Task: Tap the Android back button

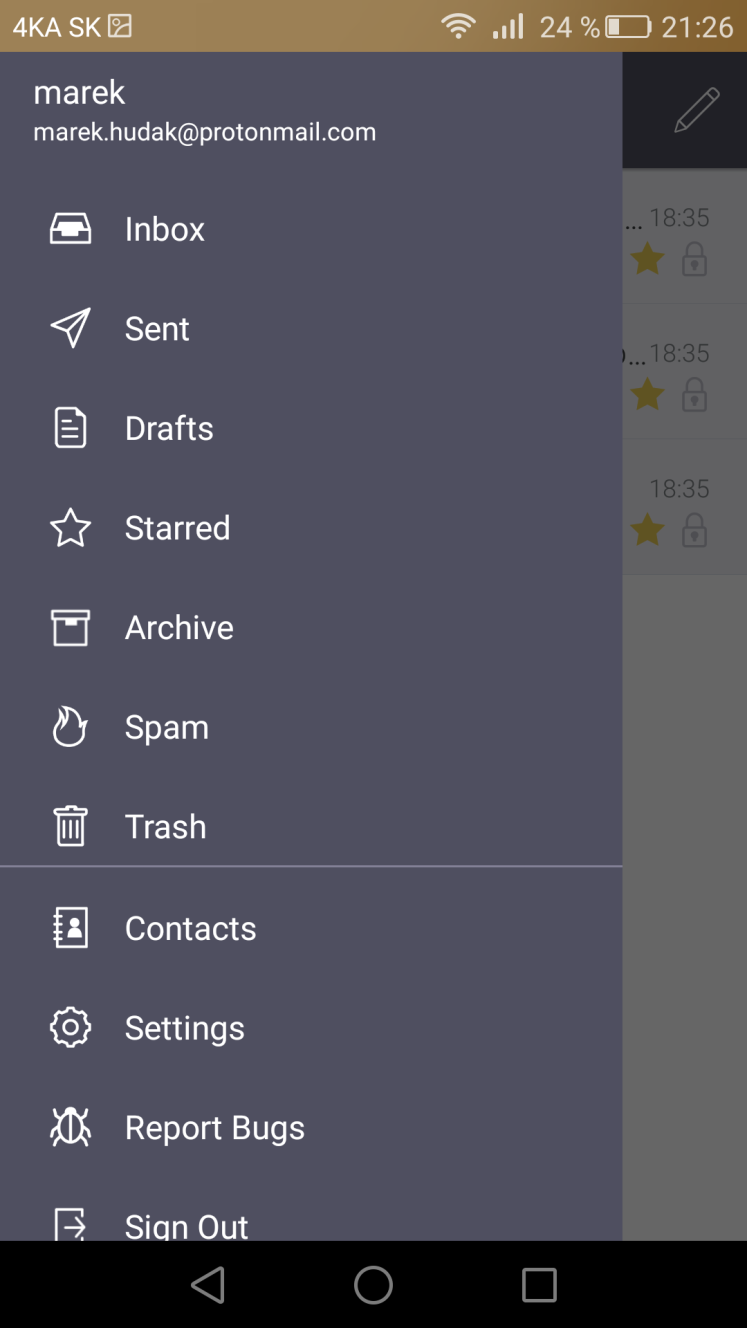Action: pos(208,1285)
